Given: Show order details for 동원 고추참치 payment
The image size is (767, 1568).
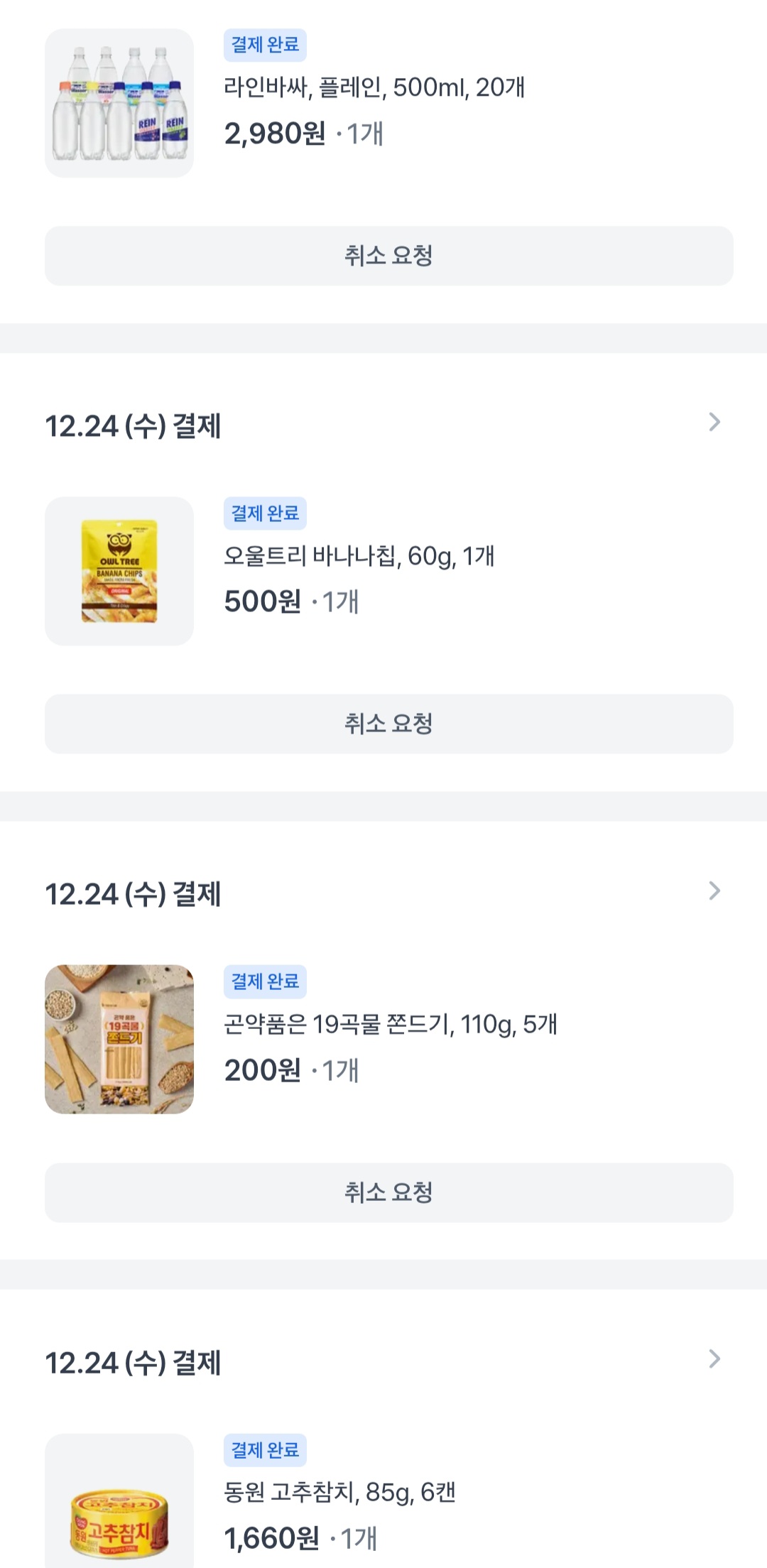Looking at the screenshot, I should coord(714,1359).
